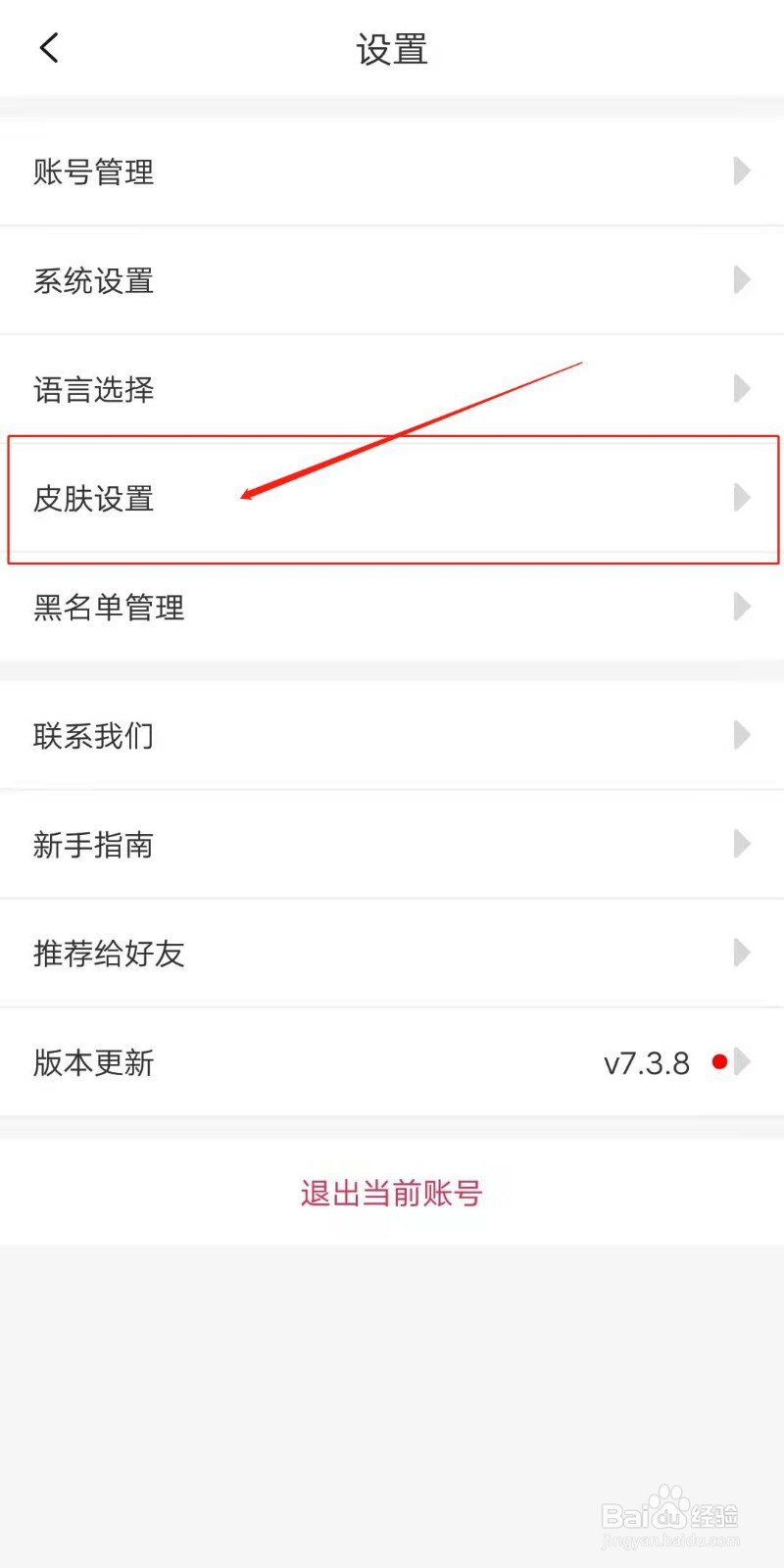Tap the 设置 title at the top

tap(391, 49)
